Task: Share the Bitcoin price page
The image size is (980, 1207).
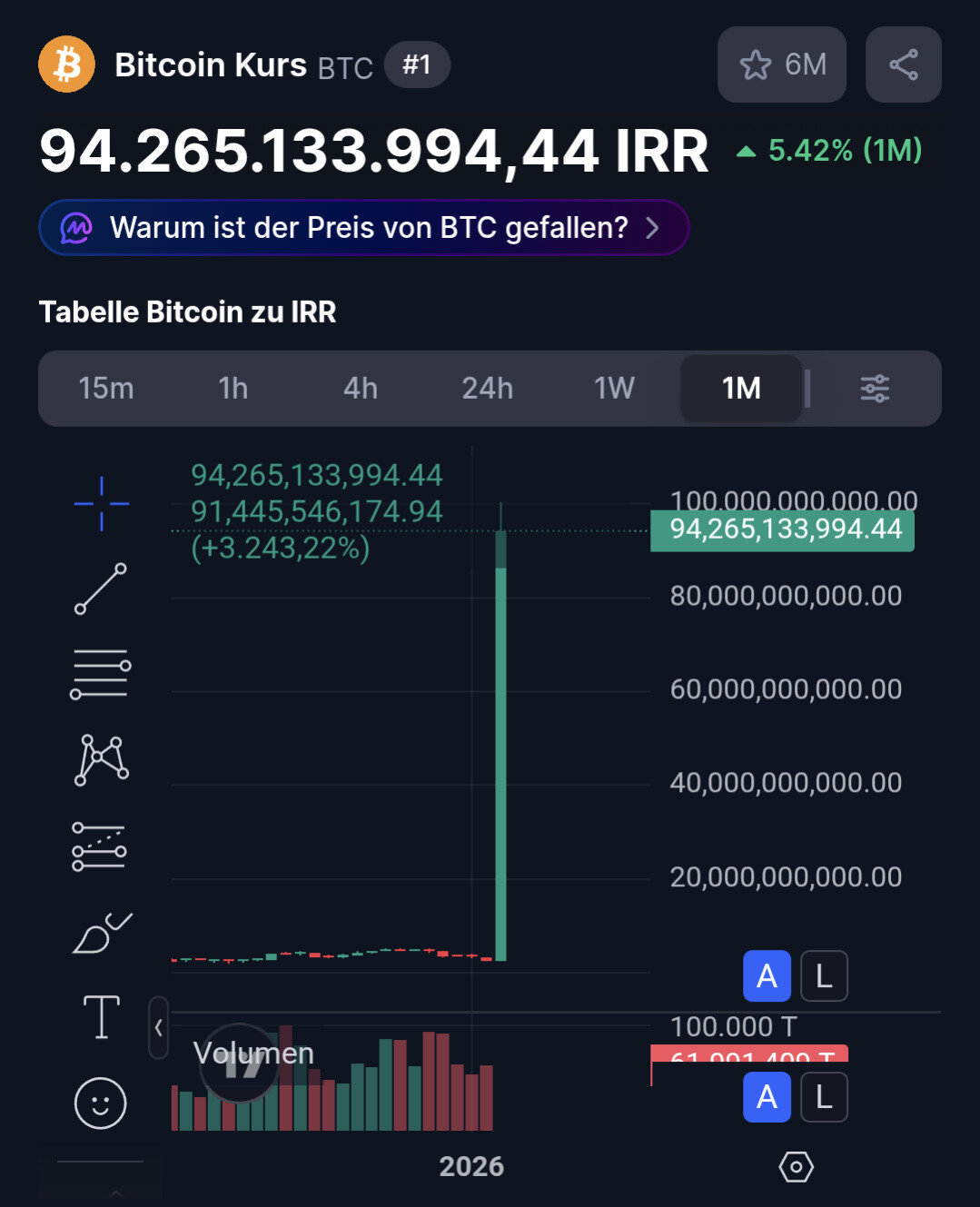Action: tap(903, 64)
